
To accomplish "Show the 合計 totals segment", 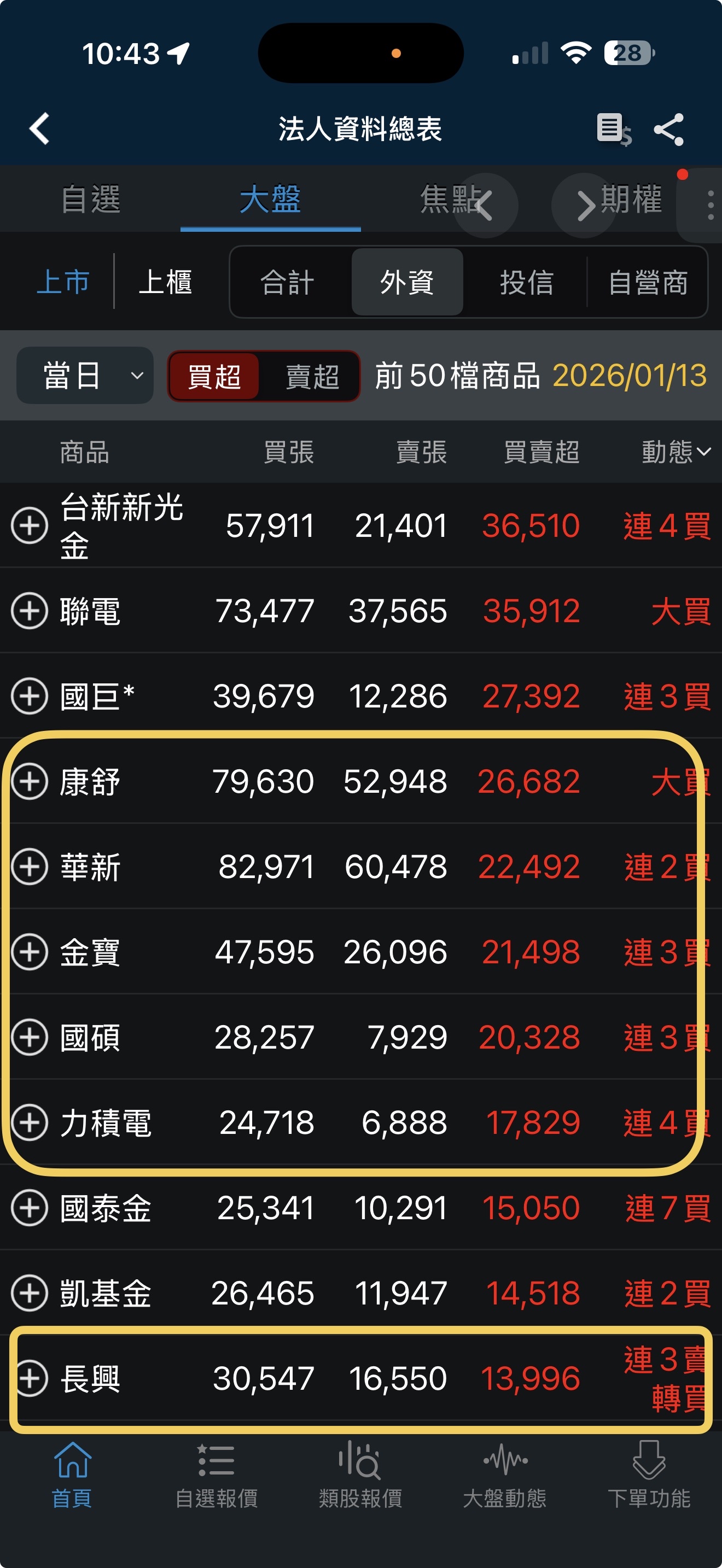I will tap(287, 283).
